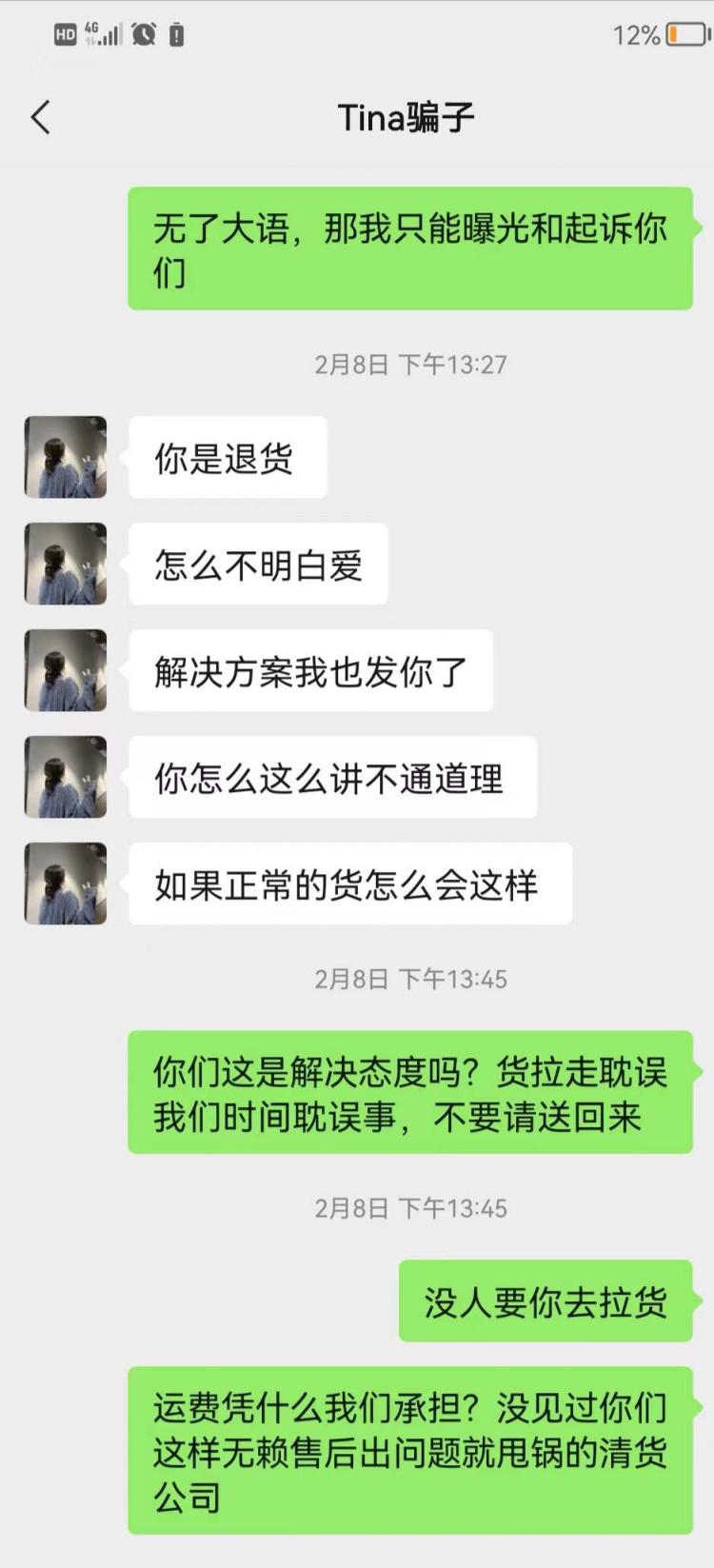714x1568 pixels.
Task: Open the avatar beside the 你是退货 message
Action: pos(65,457)
